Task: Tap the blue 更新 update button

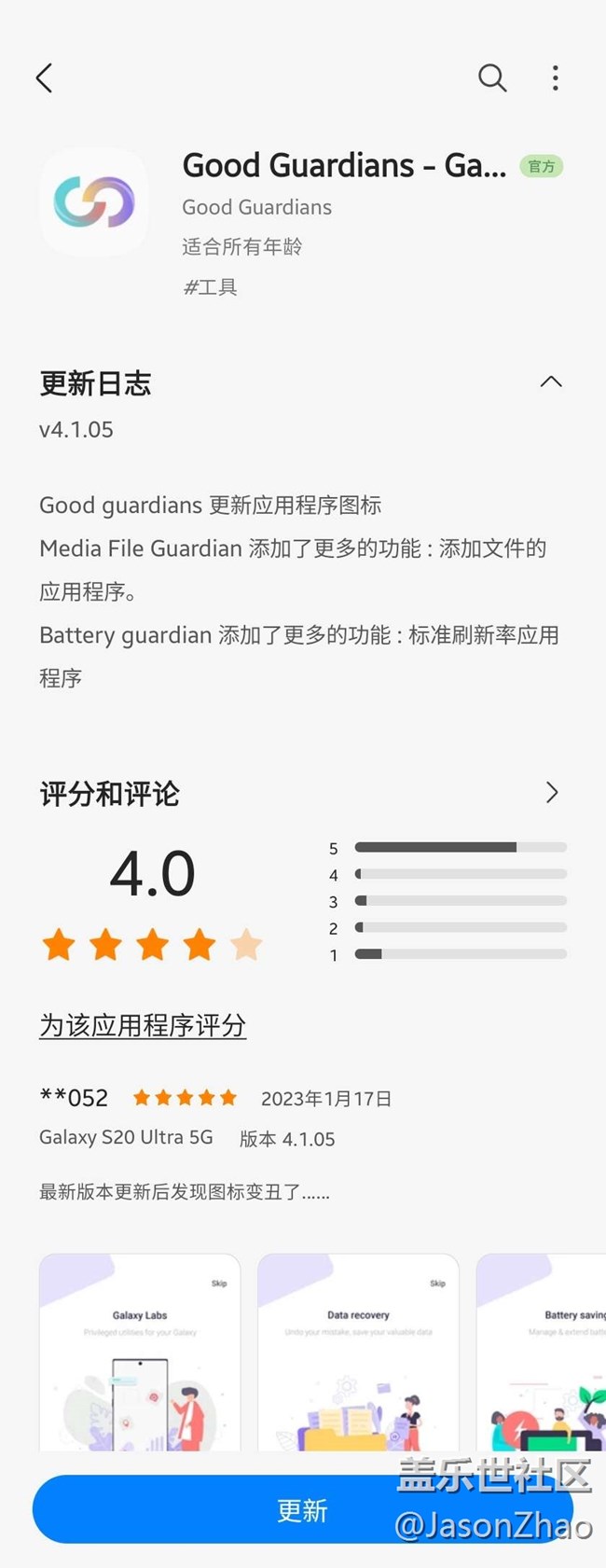Action: click(x=301, y=1510)
